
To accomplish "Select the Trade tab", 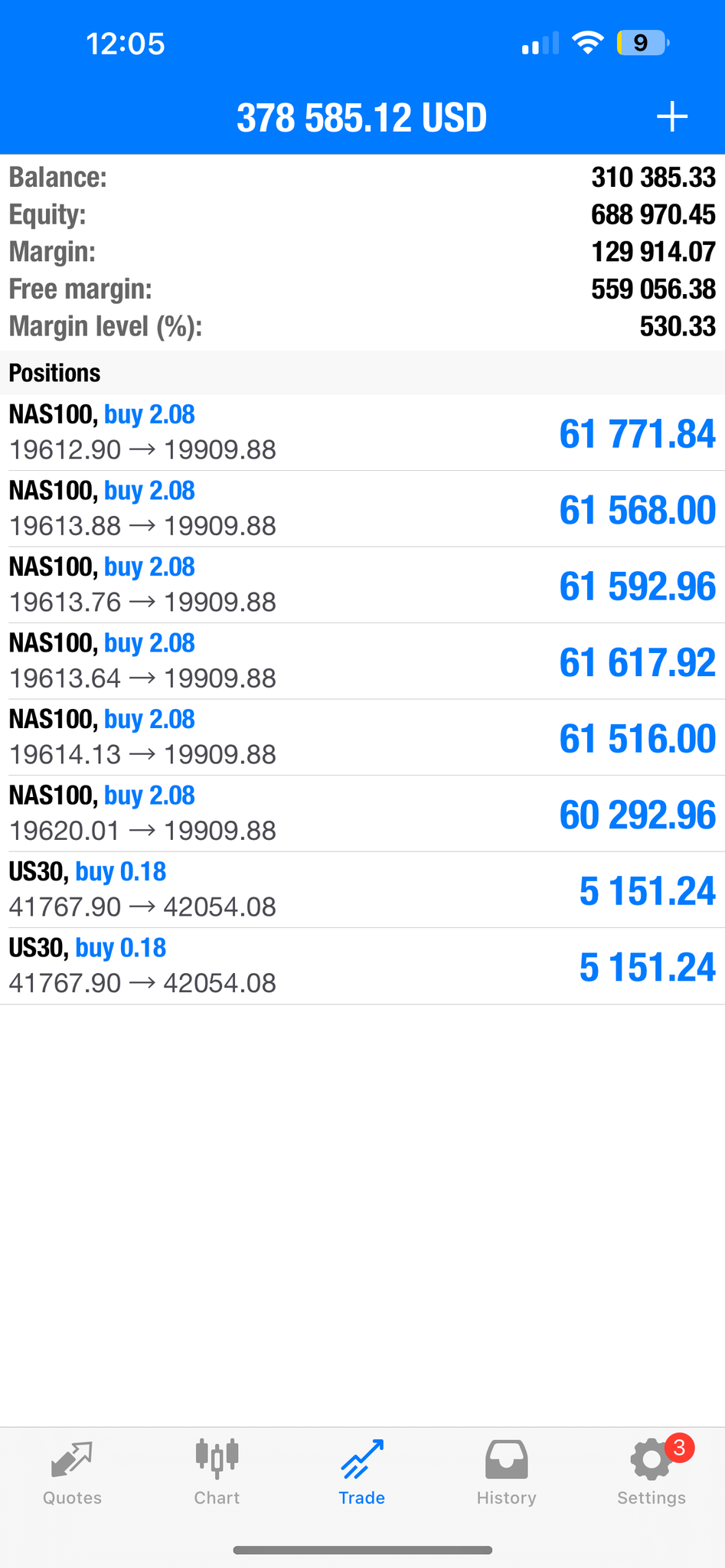I will pos(362,1472).
